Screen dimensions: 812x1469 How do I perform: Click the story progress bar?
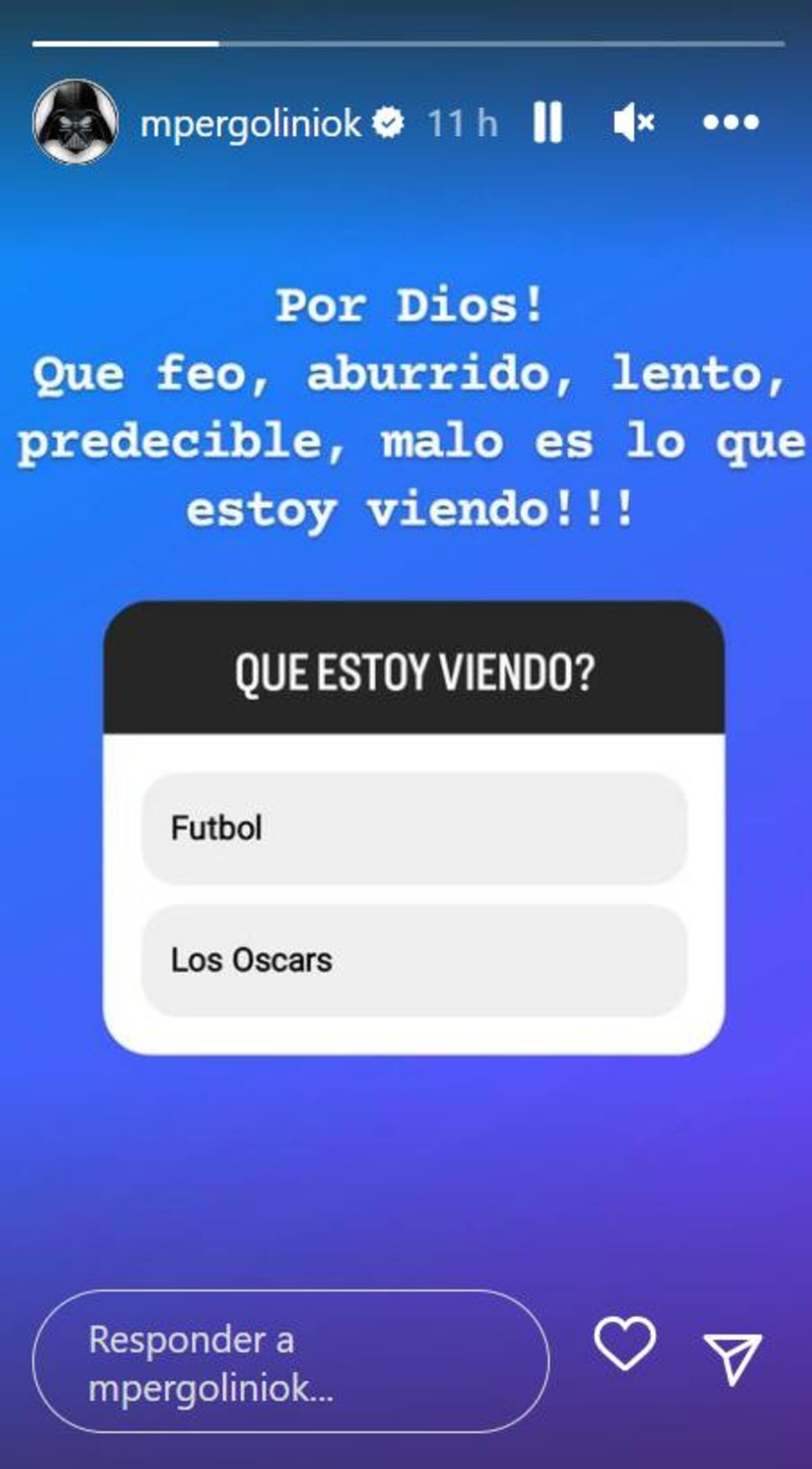406,43
